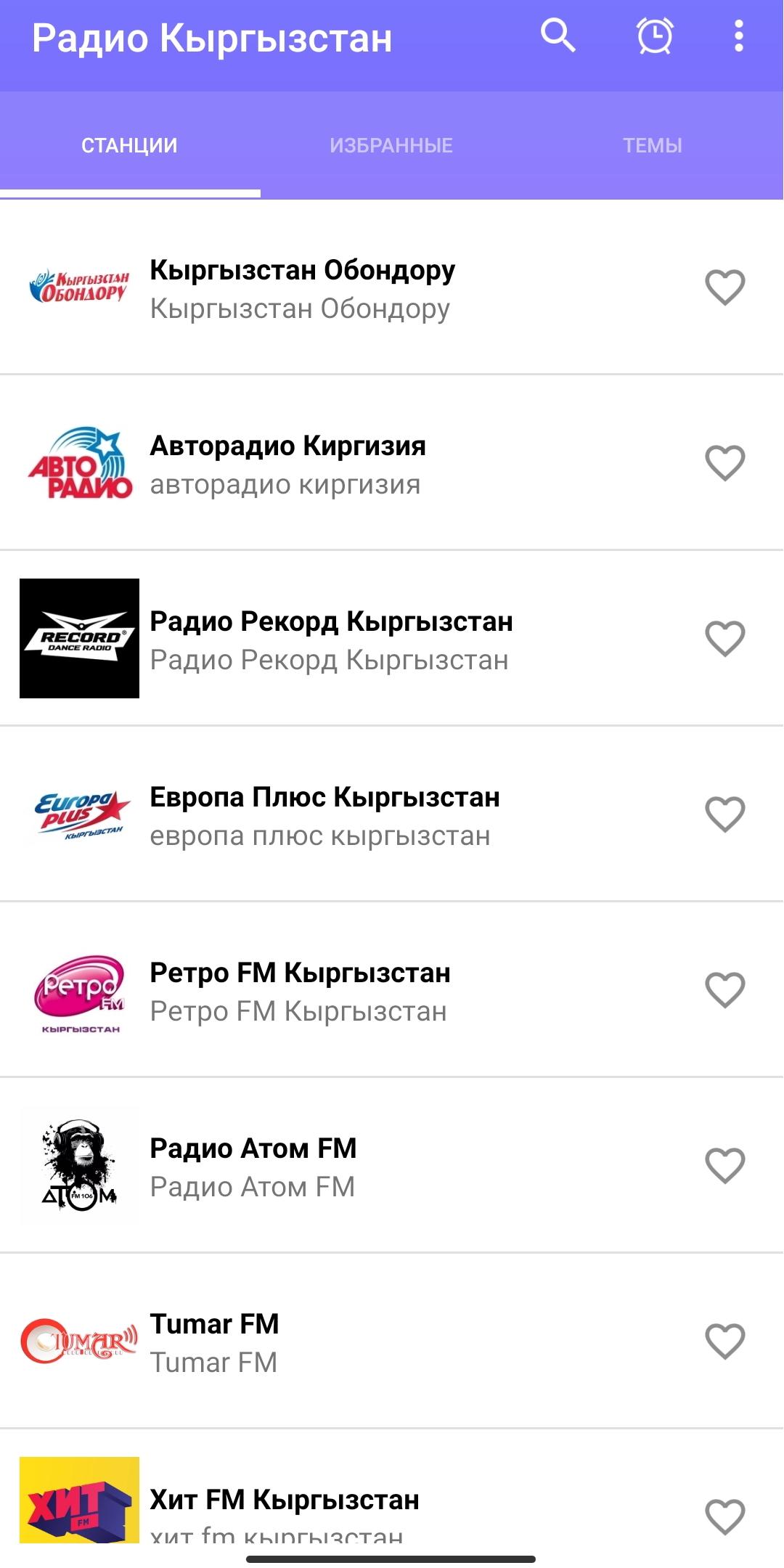This screenshot has height=1568, width=784.
Task: Switch to the Избранные tab
Action: pyautogui.click(x=391, y=146)
